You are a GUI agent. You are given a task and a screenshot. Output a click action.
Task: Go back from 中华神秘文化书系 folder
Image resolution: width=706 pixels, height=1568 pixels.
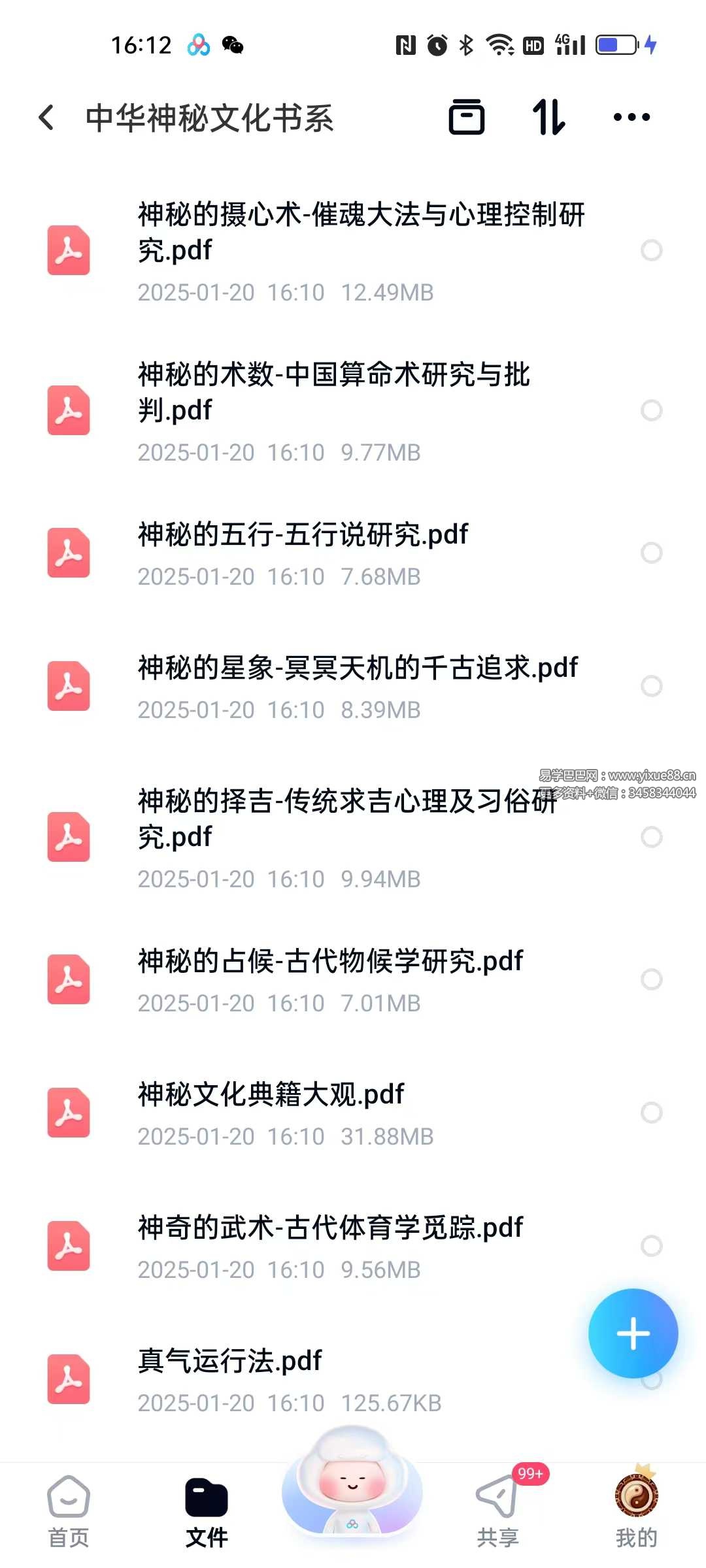(x=46, y=118)
